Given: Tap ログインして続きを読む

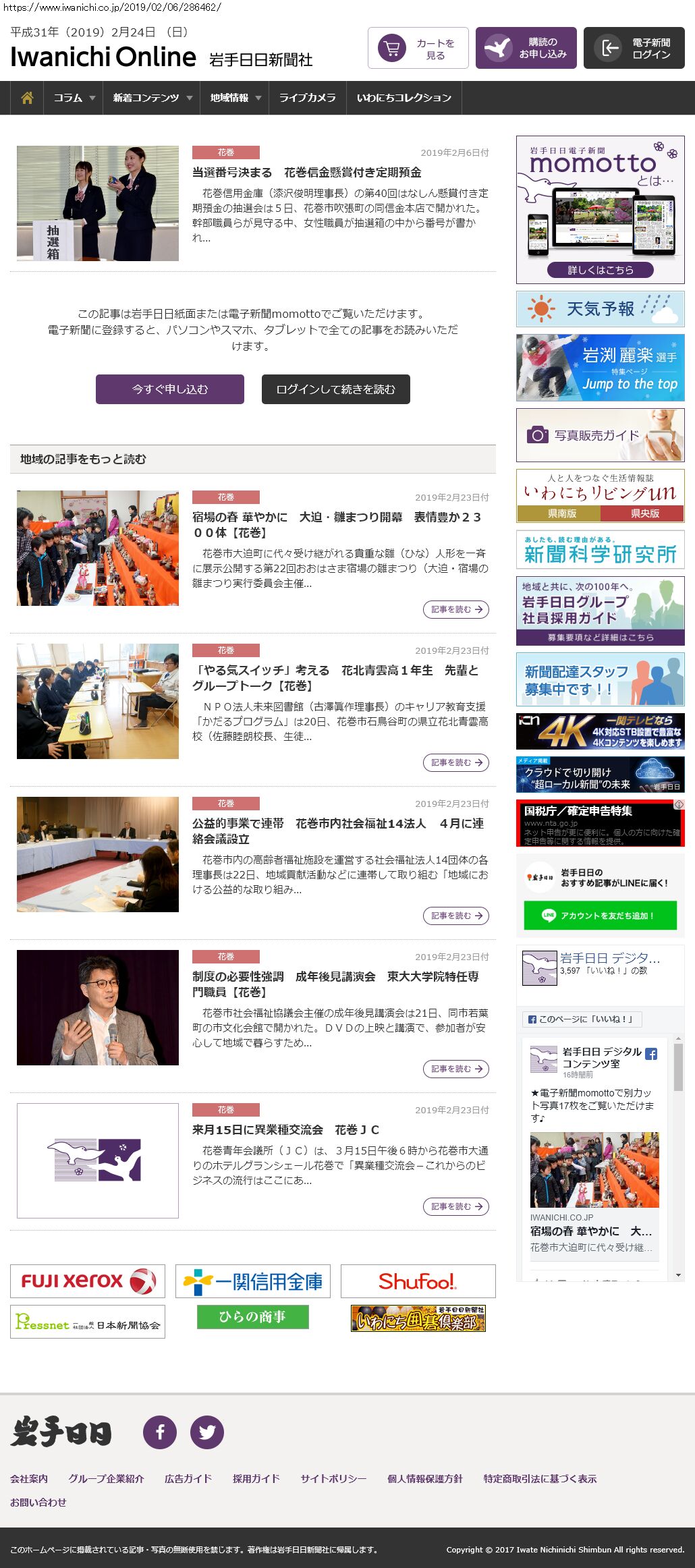Looking at the screenshot, I should [335, 389].
